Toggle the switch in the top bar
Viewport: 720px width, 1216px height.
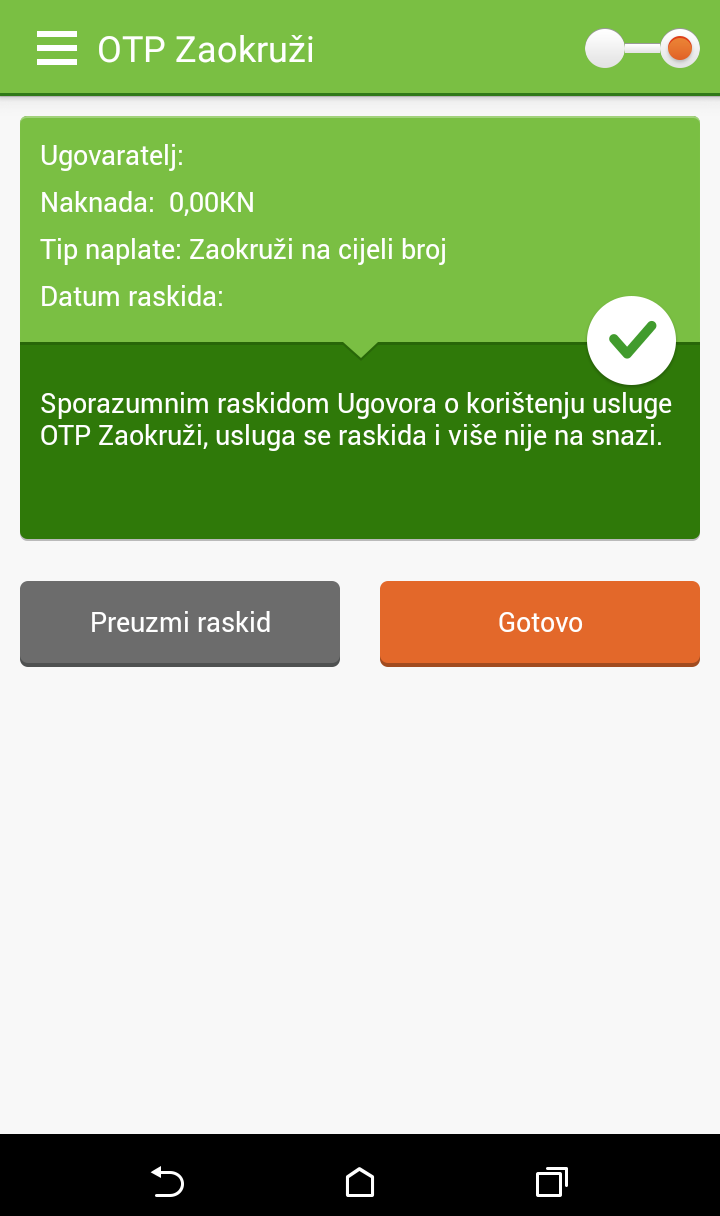(x=642, y=48)
